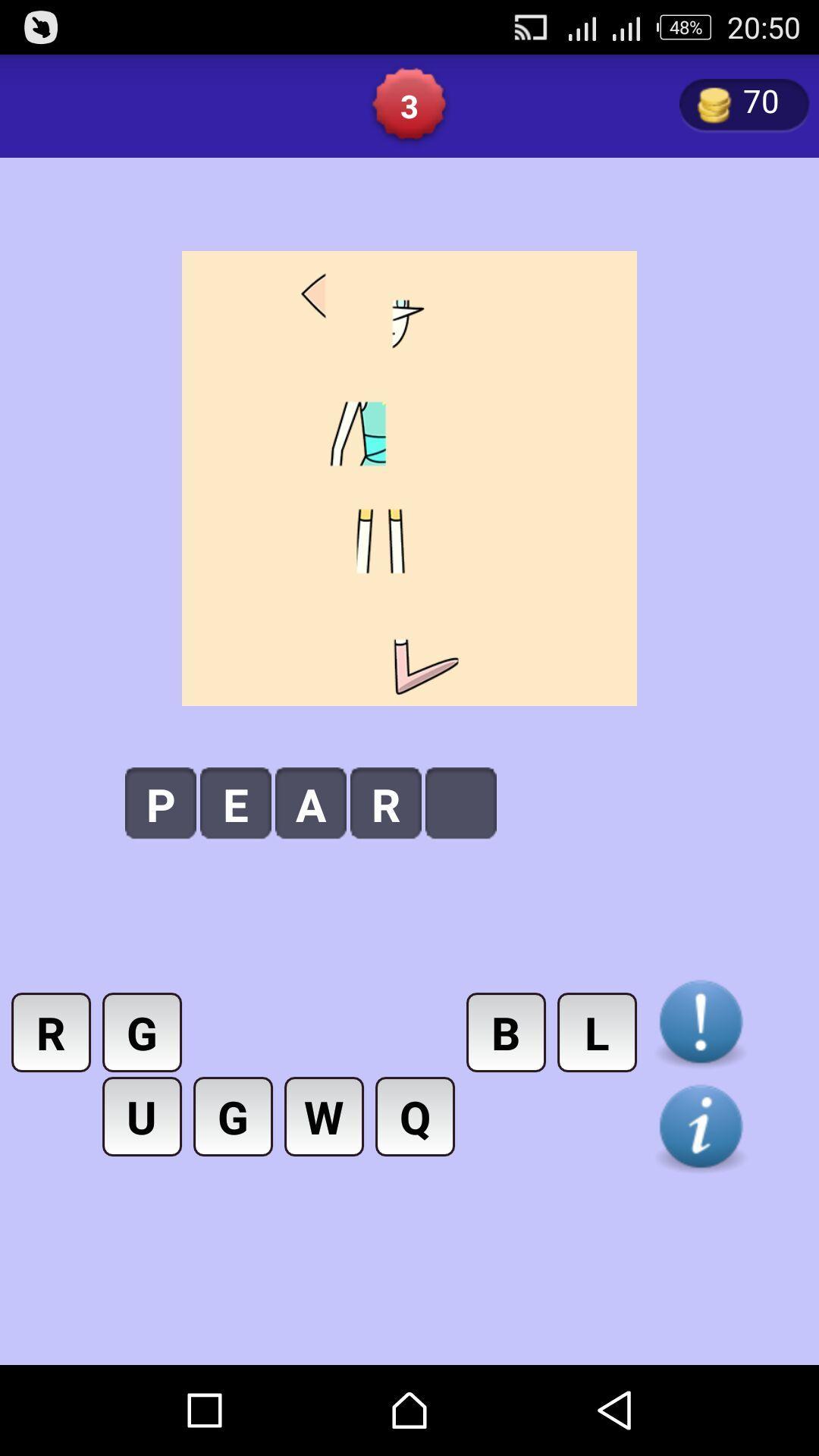
Task: Remove the letter E from the answer
Action: 236,803
